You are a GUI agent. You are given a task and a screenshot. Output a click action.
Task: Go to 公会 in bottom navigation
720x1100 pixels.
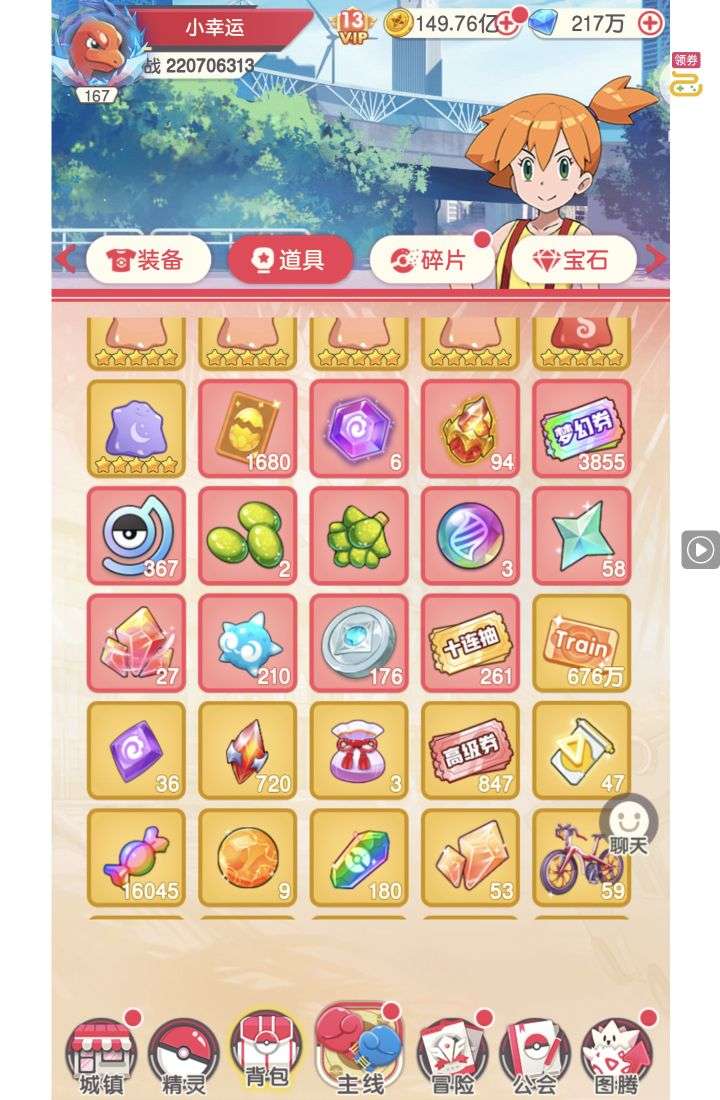tap(534, 1055)
